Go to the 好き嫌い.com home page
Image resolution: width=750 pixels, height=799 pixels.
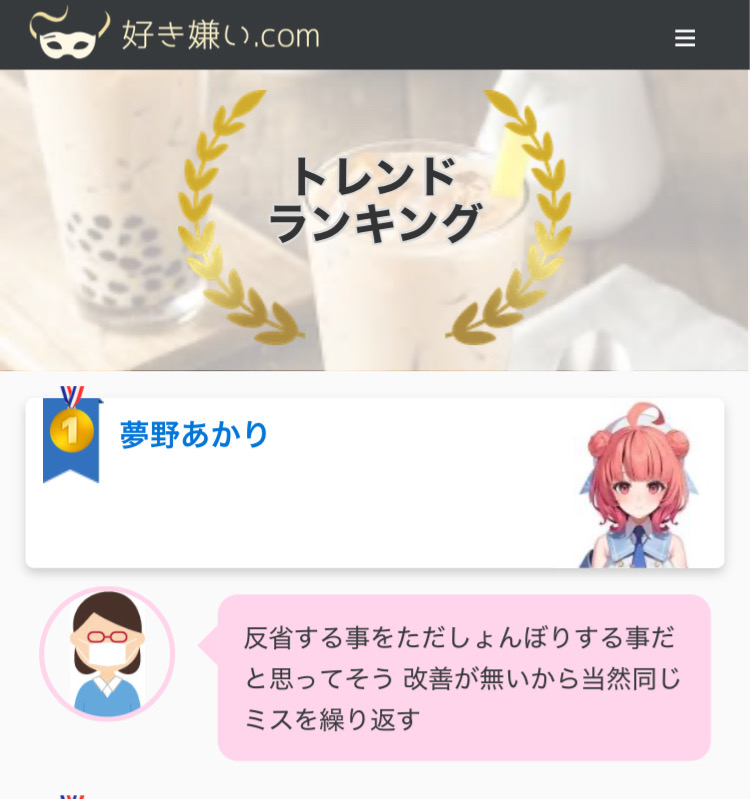(176, 35)
